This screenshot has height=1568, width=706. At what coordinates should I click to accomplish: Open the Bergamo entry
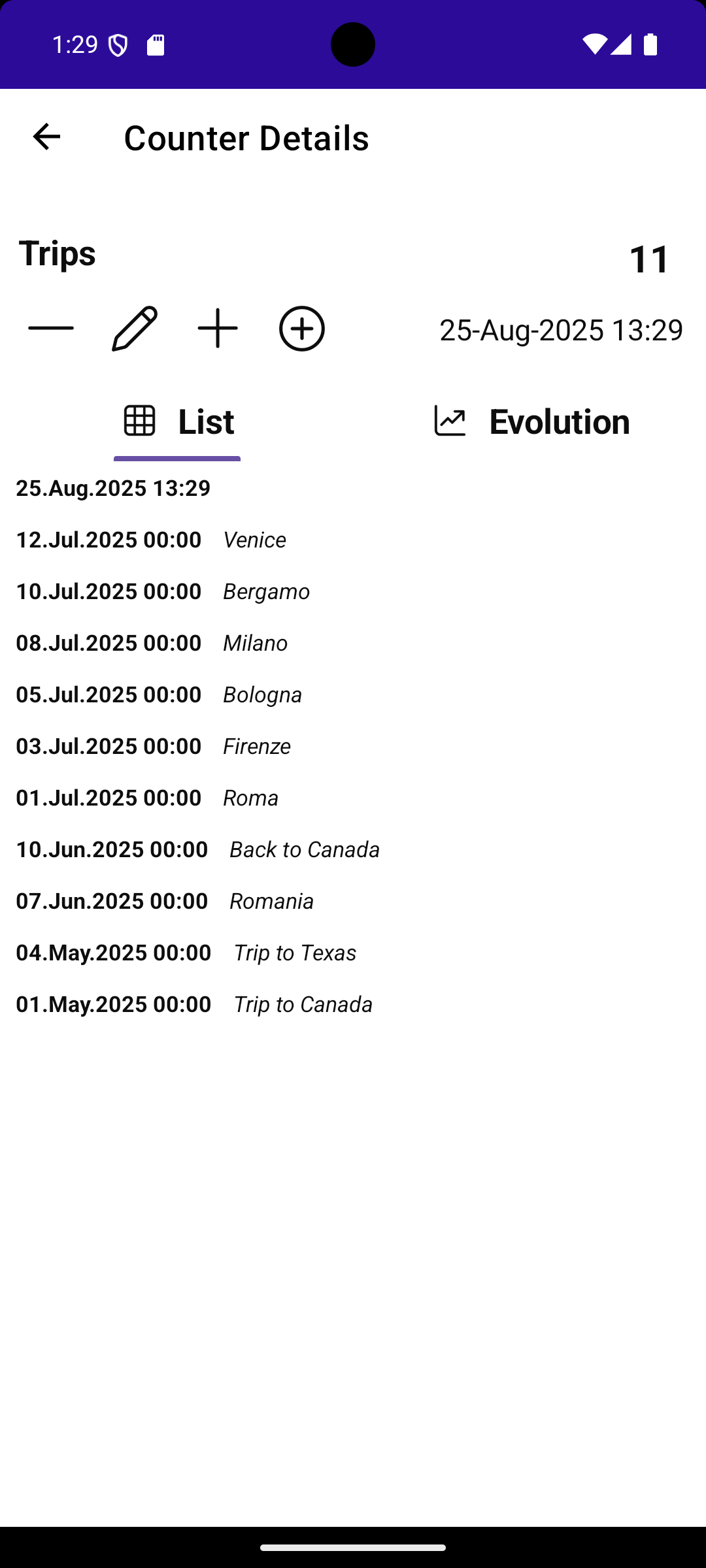point(266,591)
